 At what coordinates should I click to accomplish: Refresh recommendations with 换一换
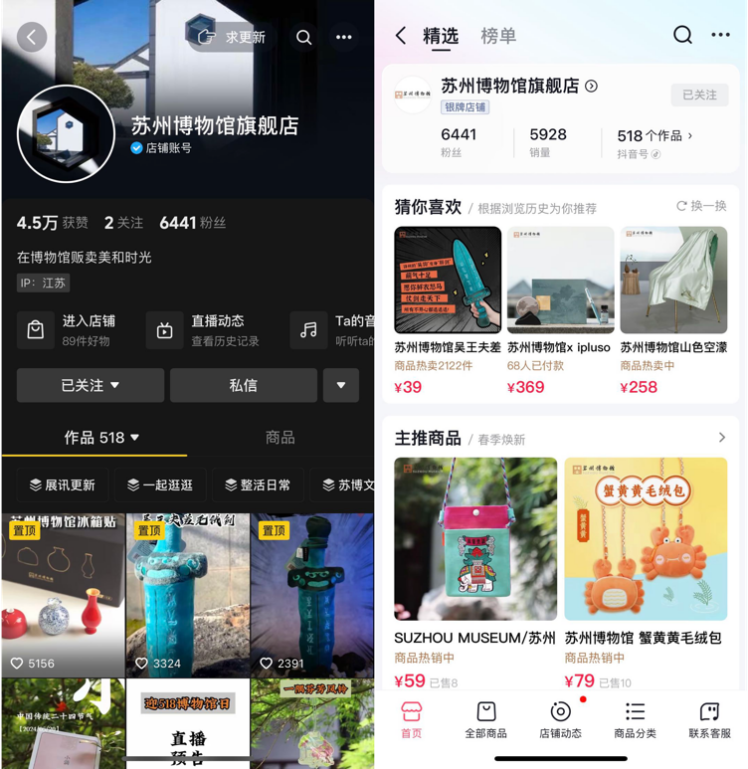[x=701, y=206]
